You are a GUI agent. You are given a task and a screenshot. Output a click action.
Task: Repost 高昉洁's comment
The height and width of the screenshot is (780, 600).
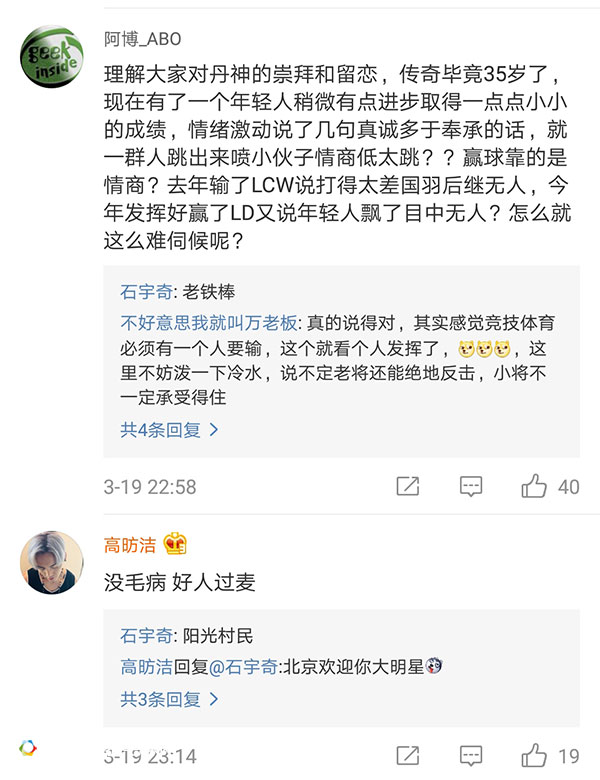407,755
